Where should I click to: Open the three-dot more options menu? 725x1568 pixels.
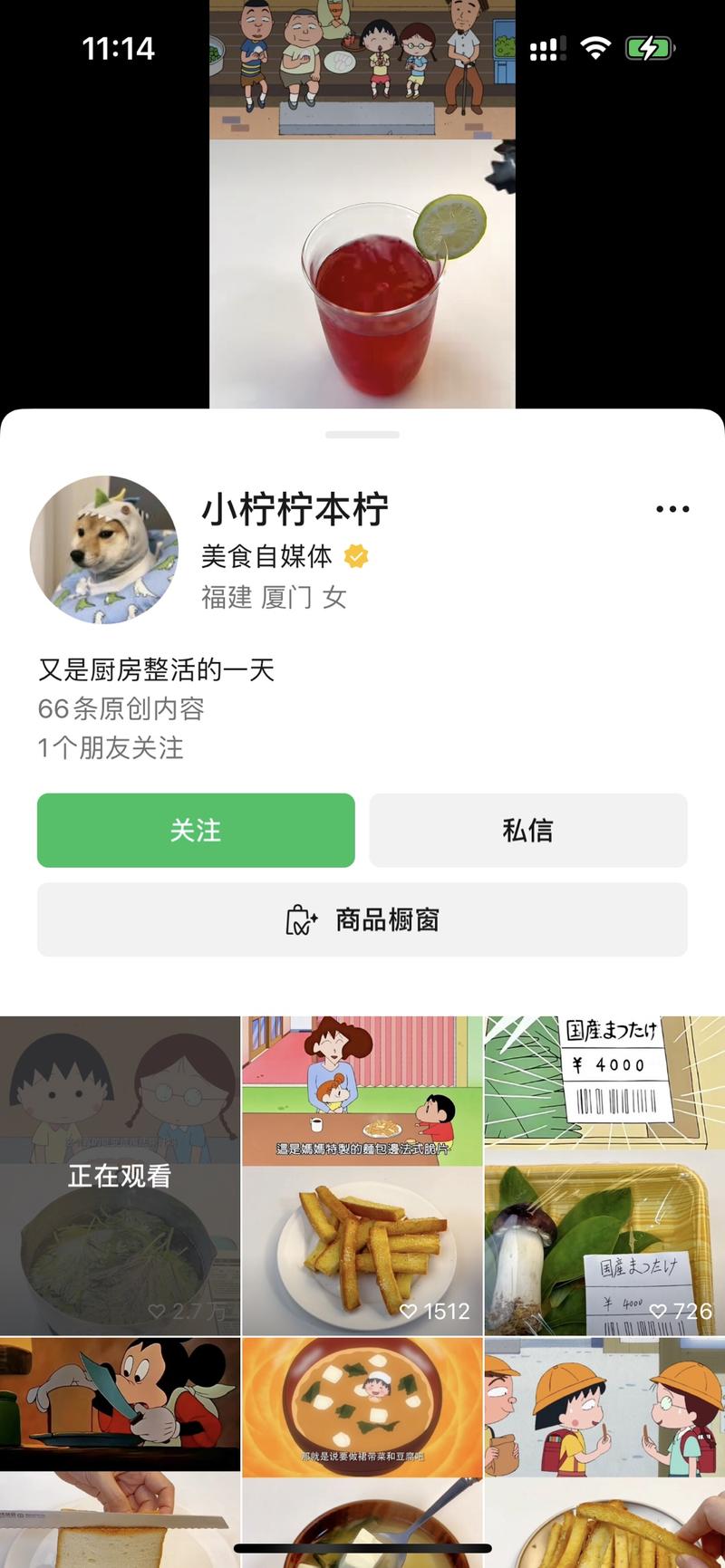click(672, 509)
